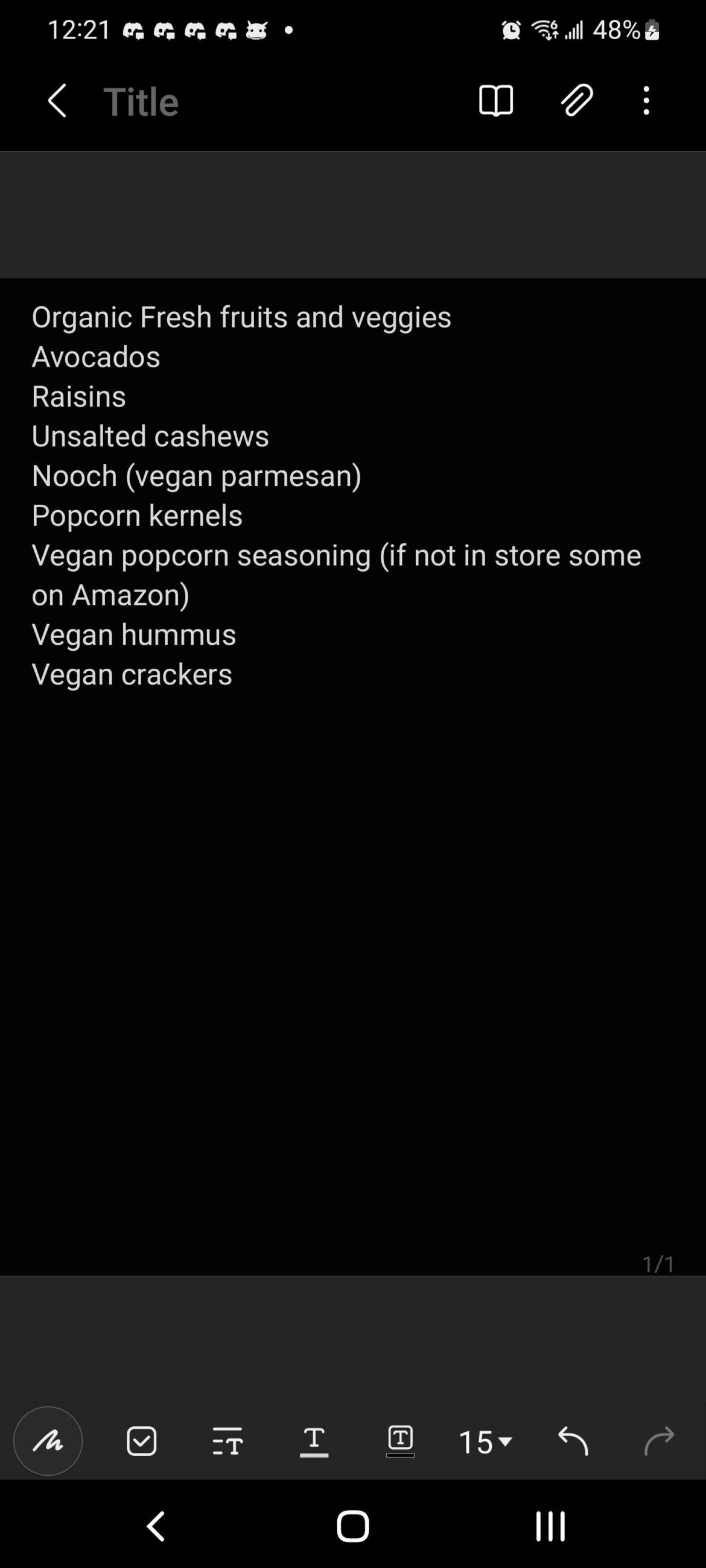Insert a to-do checkbox in the note
Screen dimensions: 706x1568
pos(142,1440)
